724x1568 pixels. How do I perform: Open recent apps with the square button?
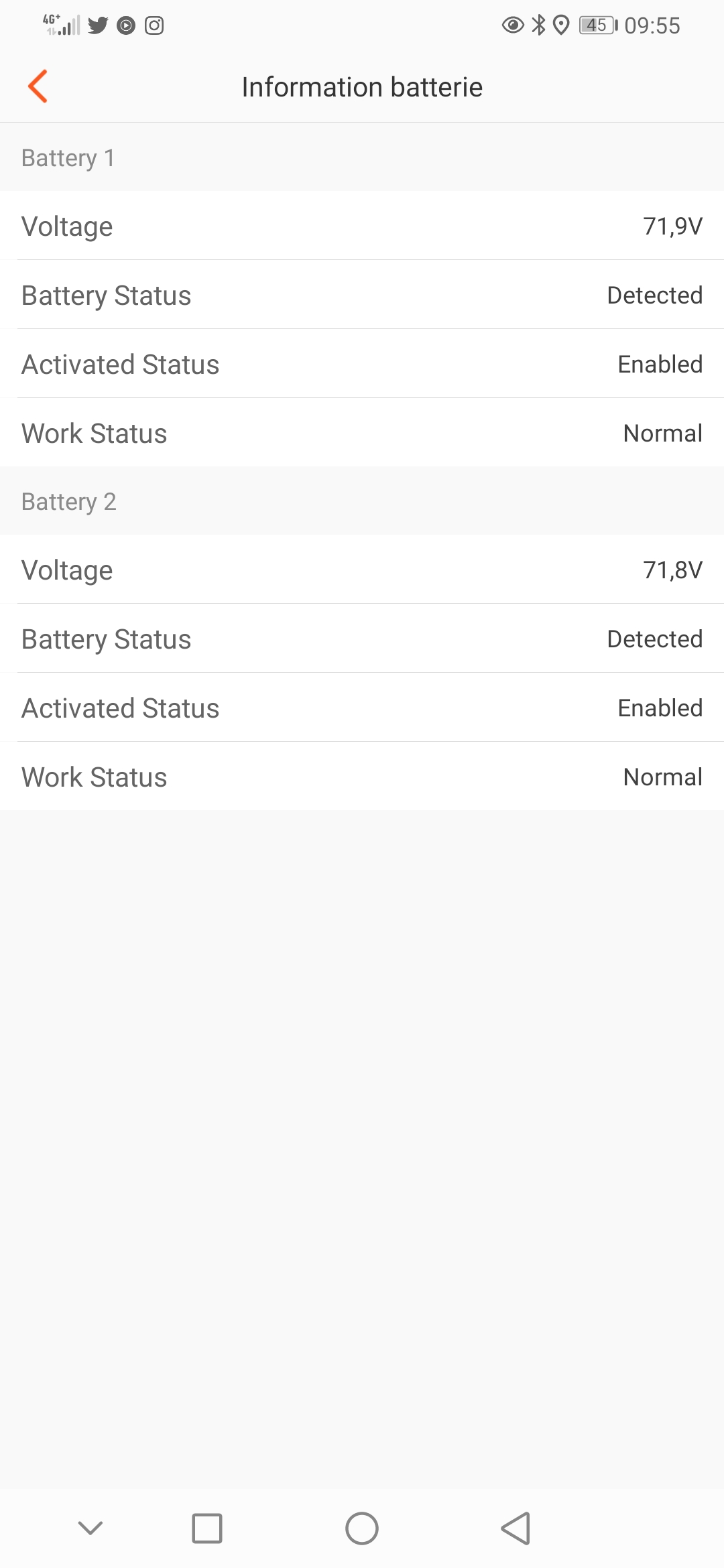(x=207, y=1528)
